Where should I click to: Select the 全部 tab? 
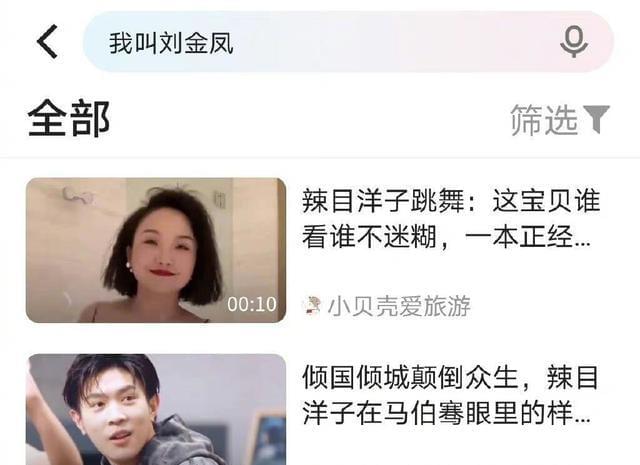coord(68,119)
